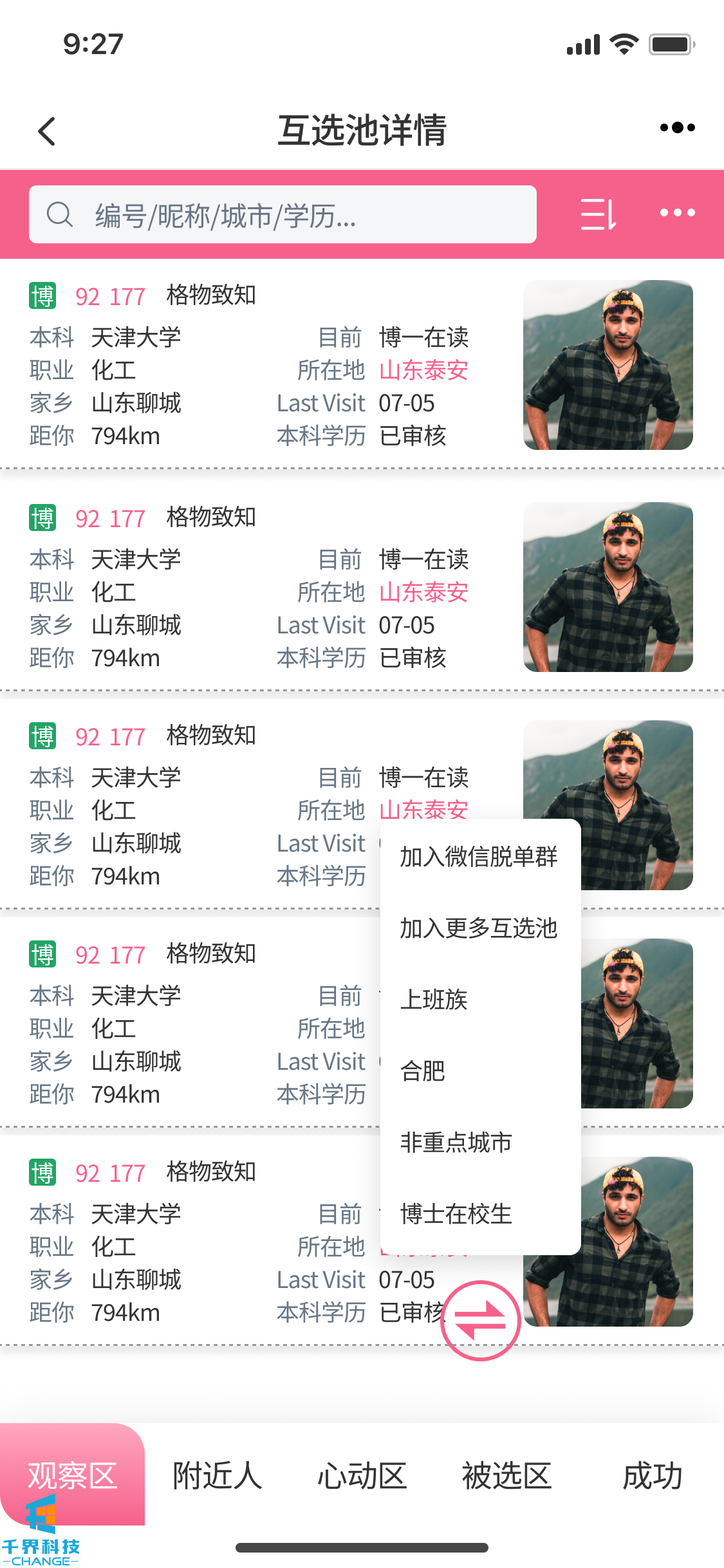Open the three-dot menu beside the page title
The image size is (724, 1568).
point(677,127)
